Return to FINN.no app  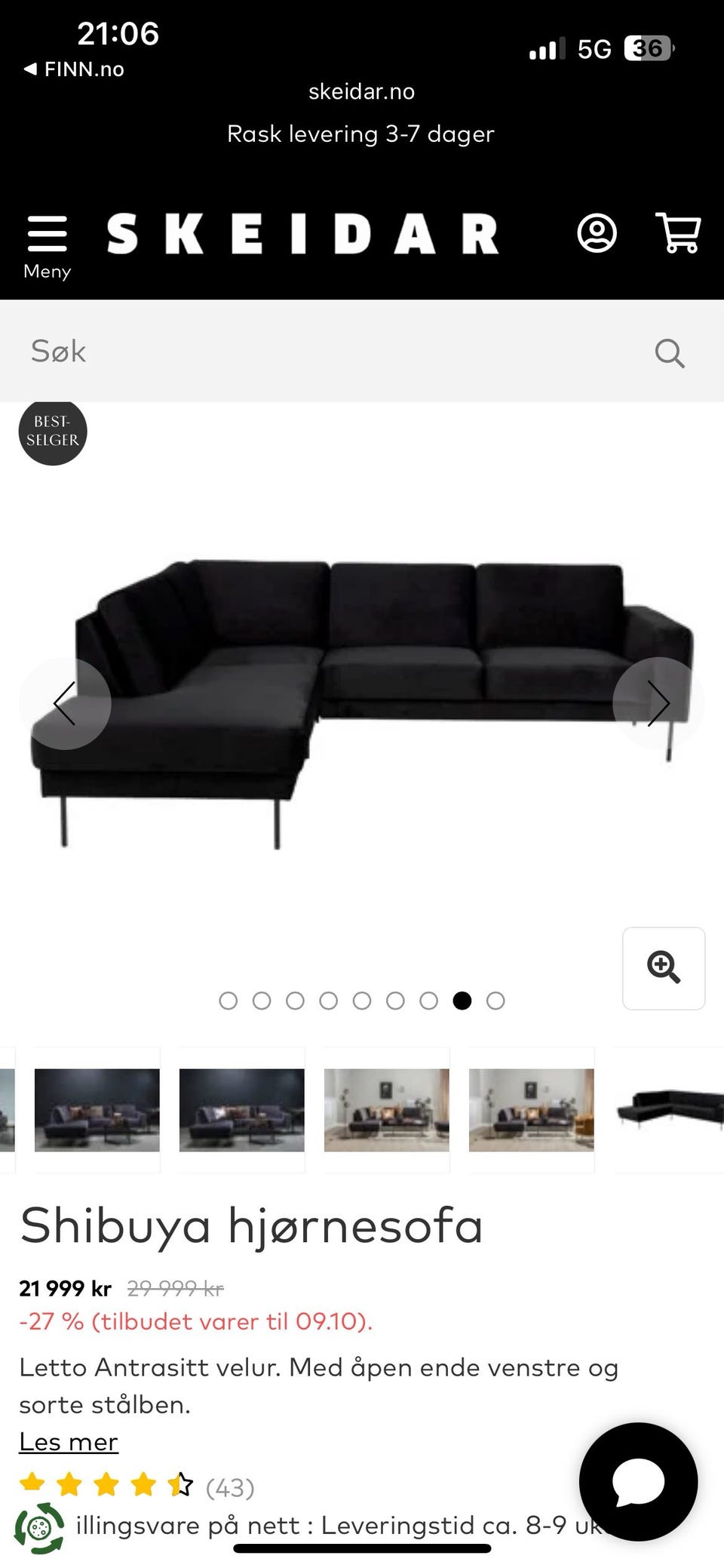tap(74, 69)
